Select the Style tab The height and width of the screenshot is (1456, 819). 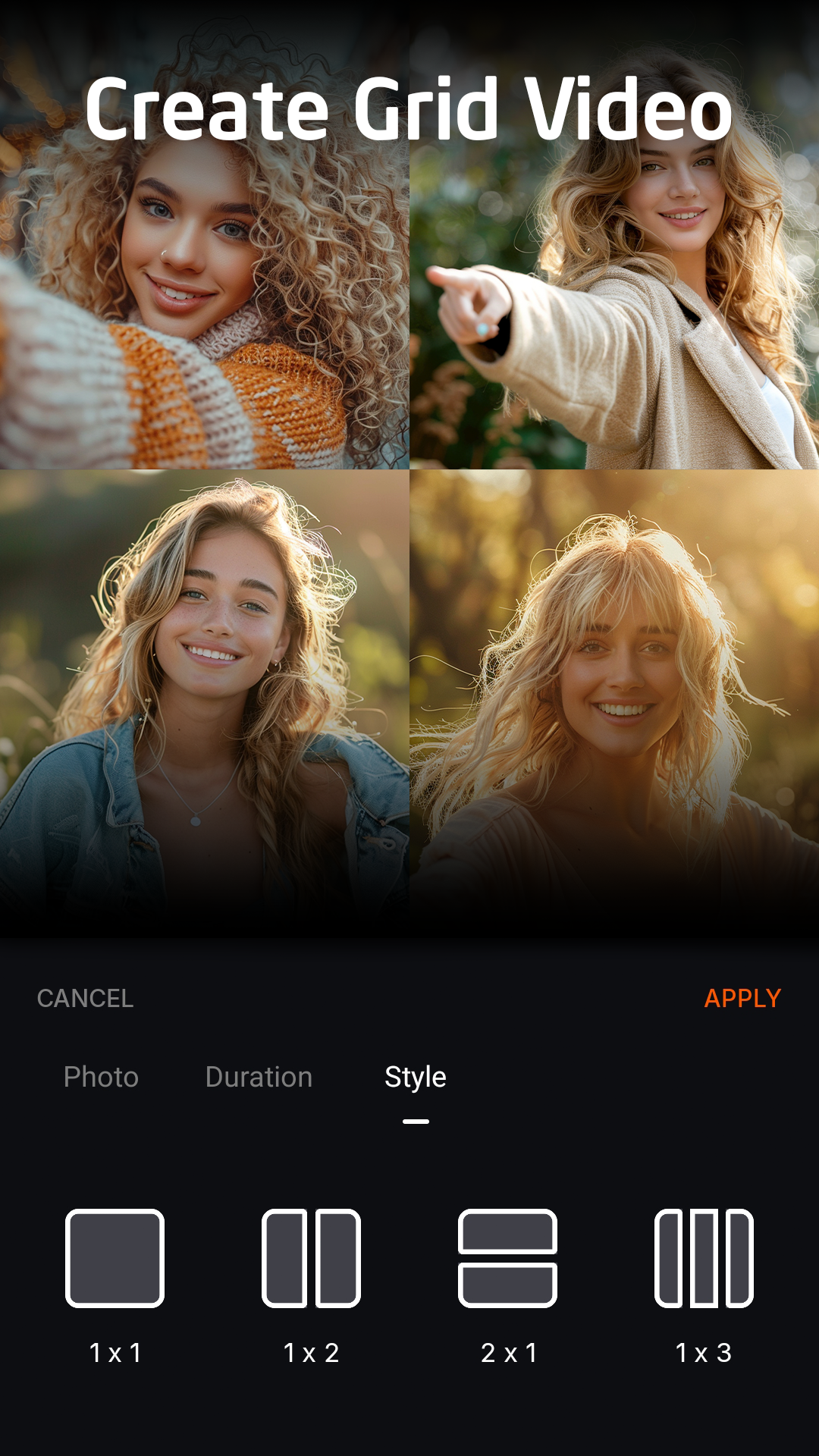click(x=415, y=1077)
